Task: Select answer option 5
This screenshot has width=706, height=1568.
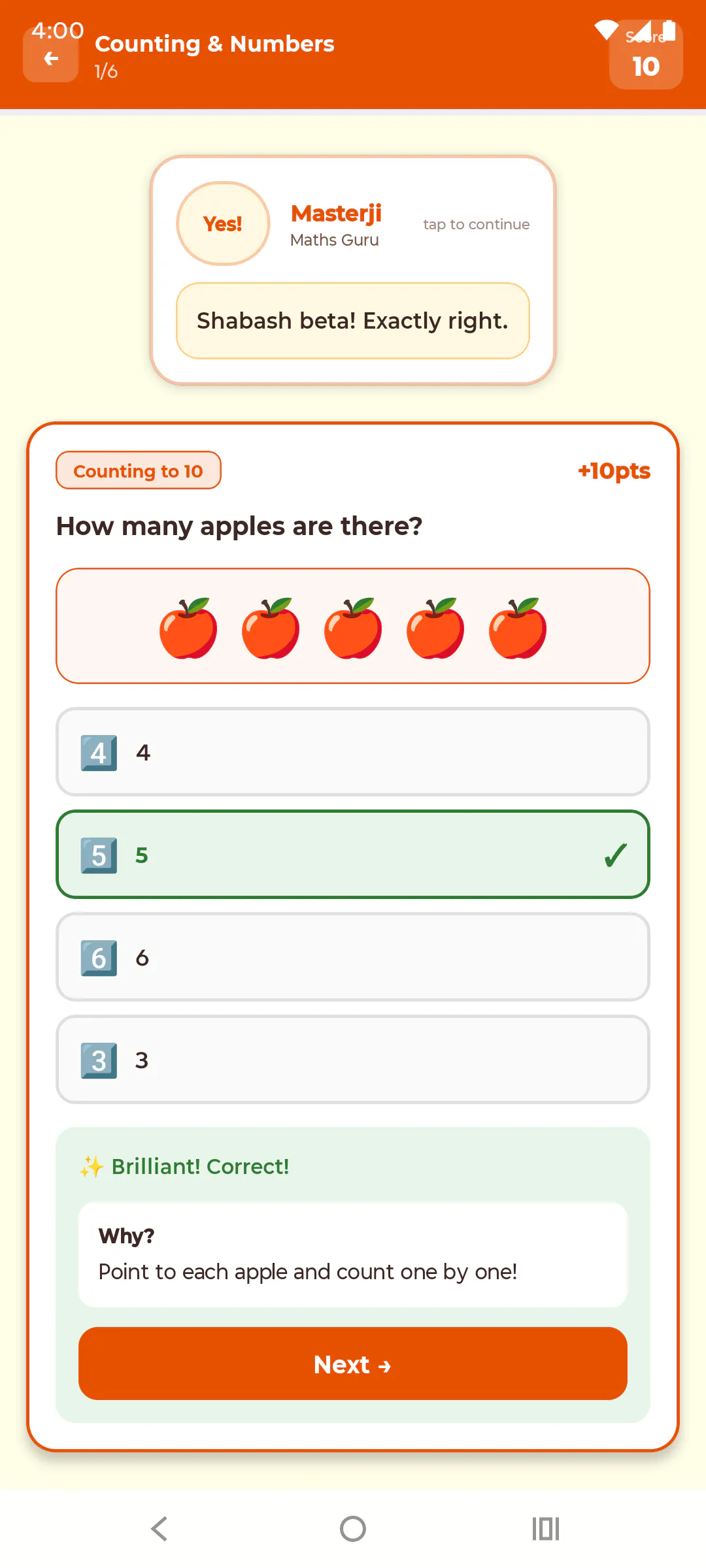Action: pos(353,855)
